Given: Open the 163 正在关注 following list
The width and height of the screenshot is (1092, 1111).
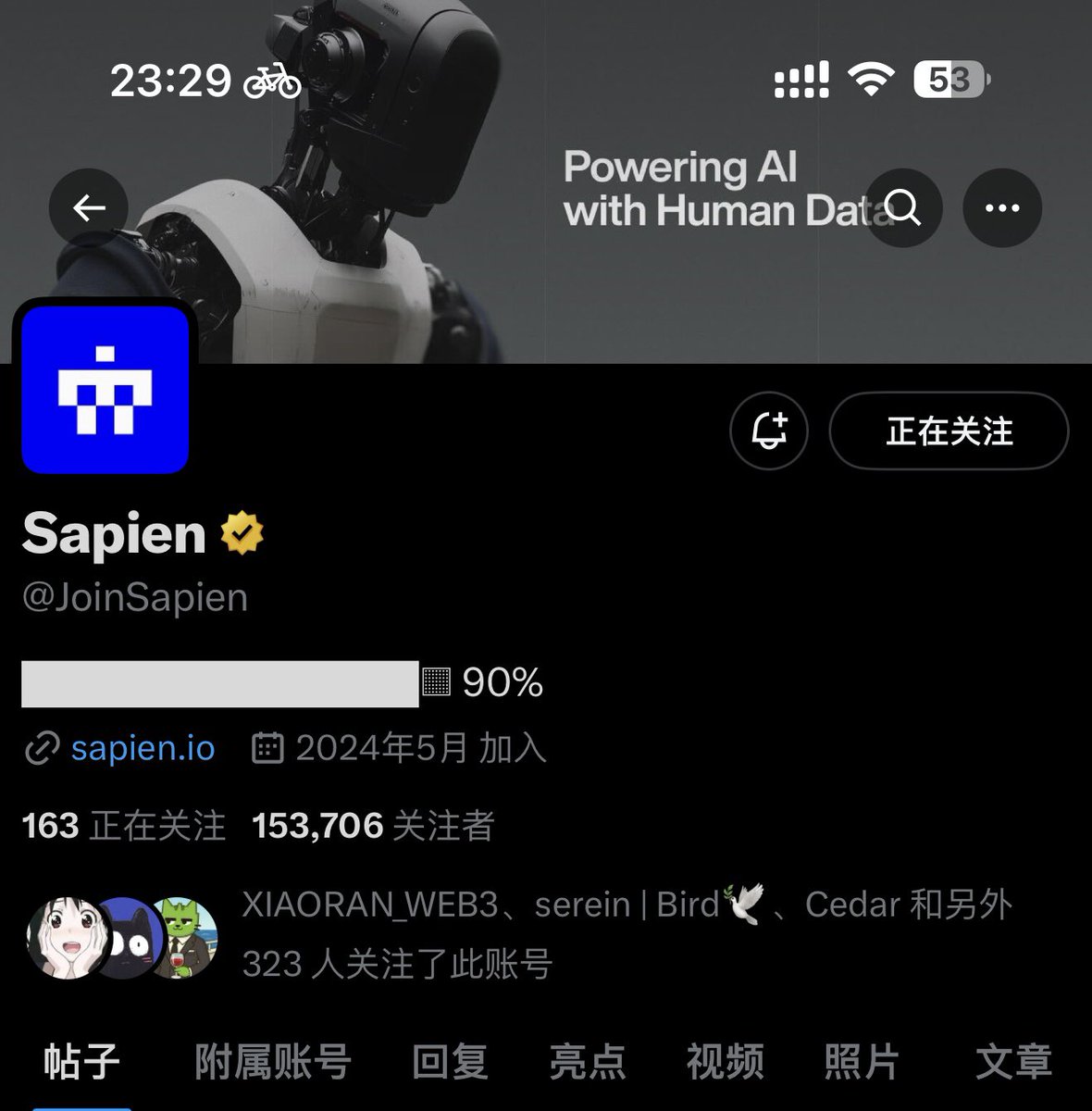Looking at the screenshot, I should (x=124, y=825).
